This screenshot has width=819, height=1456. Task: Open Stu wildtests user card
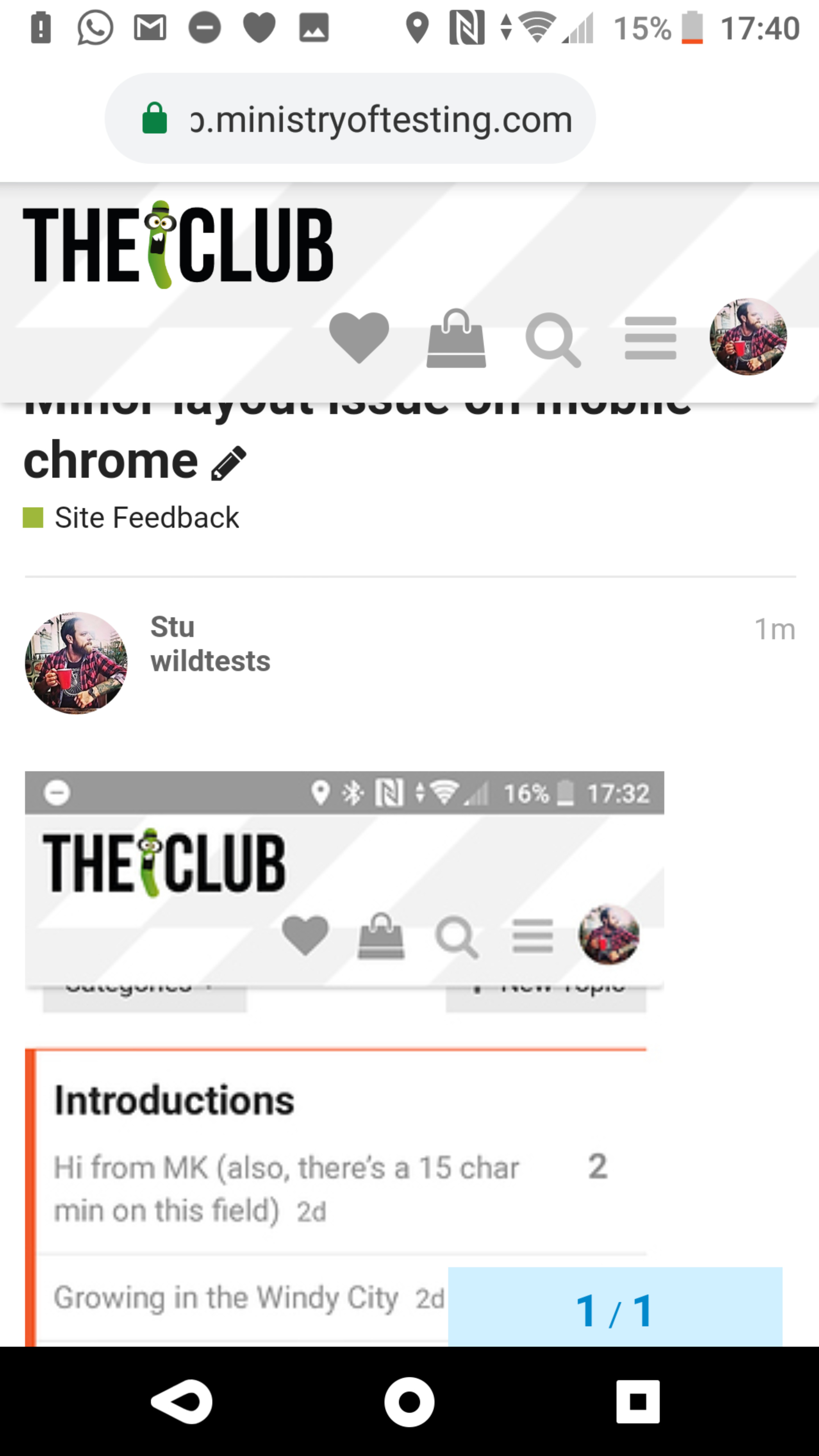tap(210, 644)
